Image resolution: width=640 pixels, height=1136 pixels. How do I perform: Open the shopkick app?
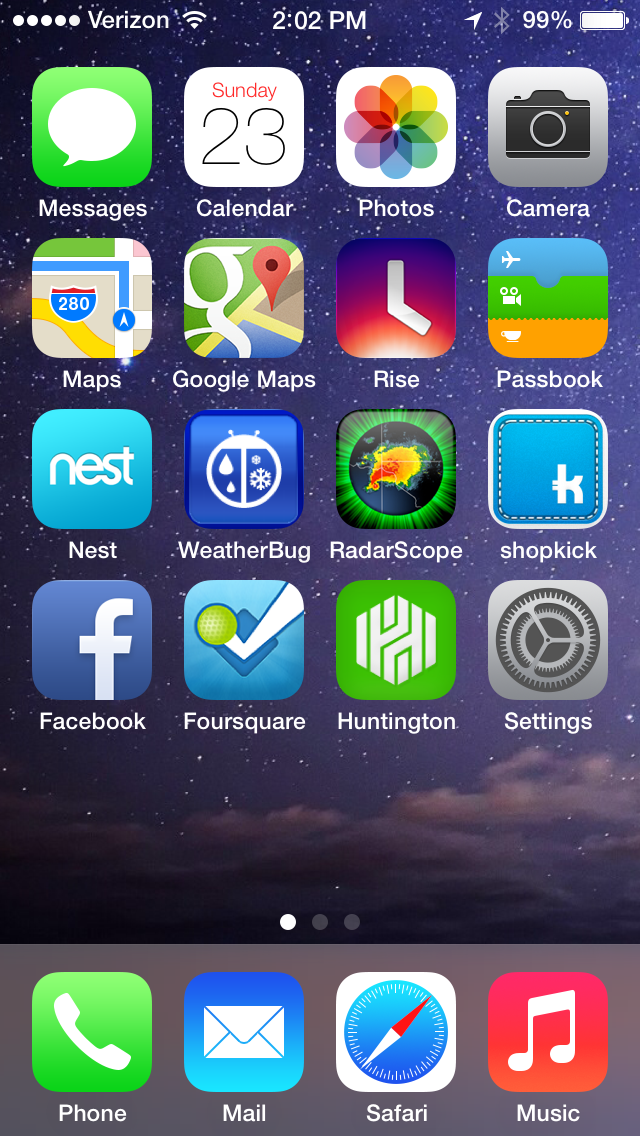(548, 469)
